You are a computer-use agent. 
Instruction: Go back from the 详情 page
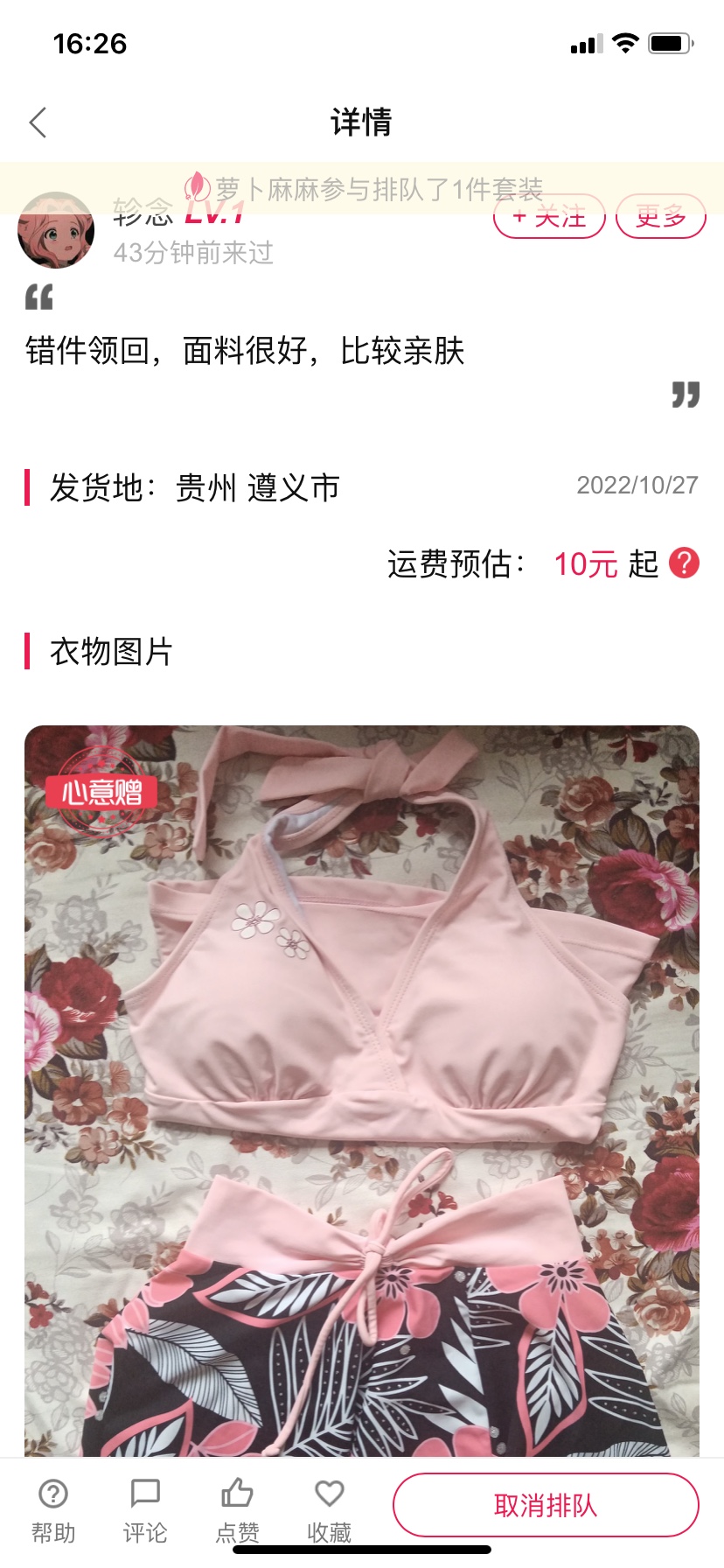(x=38, y=122)
